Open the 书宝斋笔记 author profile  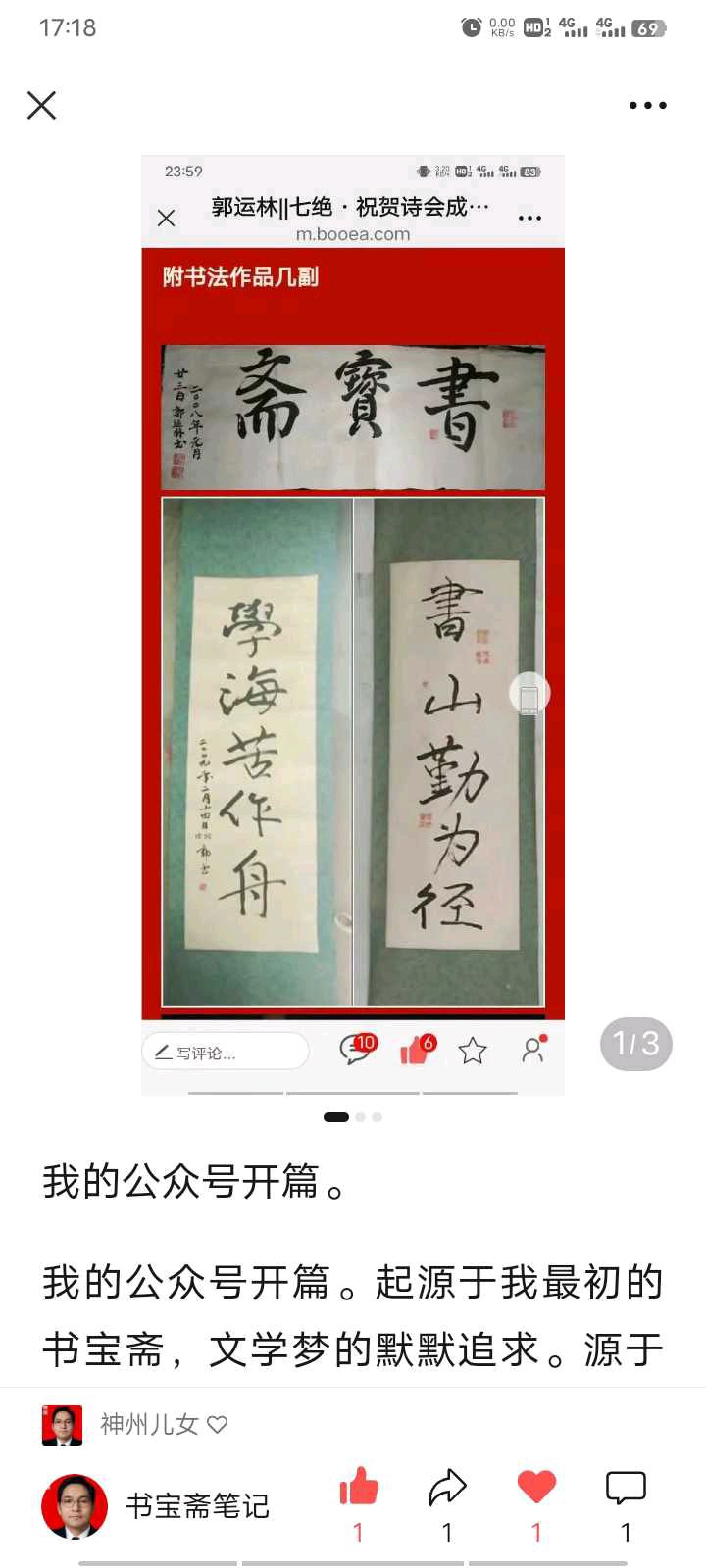click(x=196, y=1506)
